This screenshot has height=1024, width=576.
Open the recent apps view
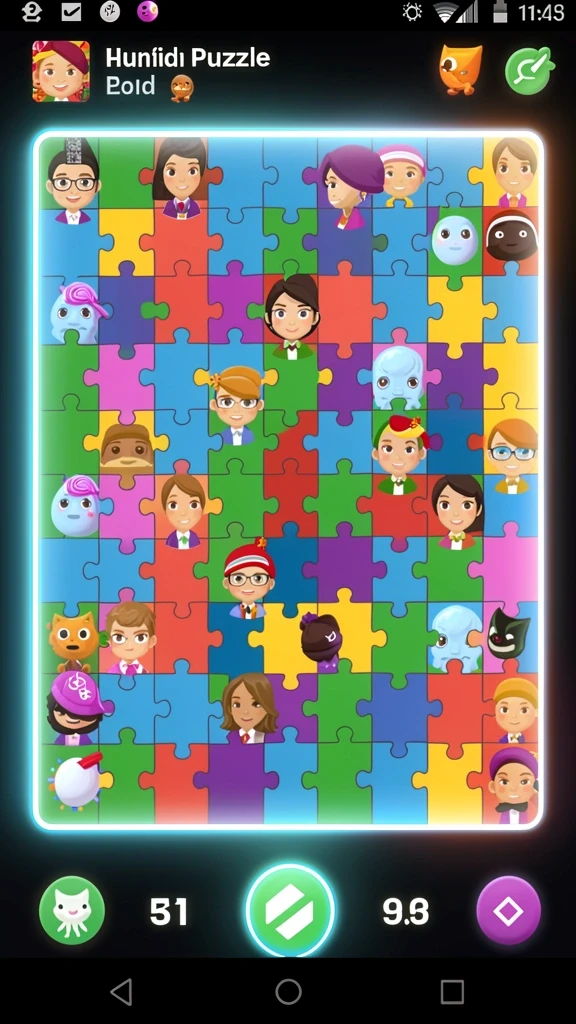(x=452, y=991)
